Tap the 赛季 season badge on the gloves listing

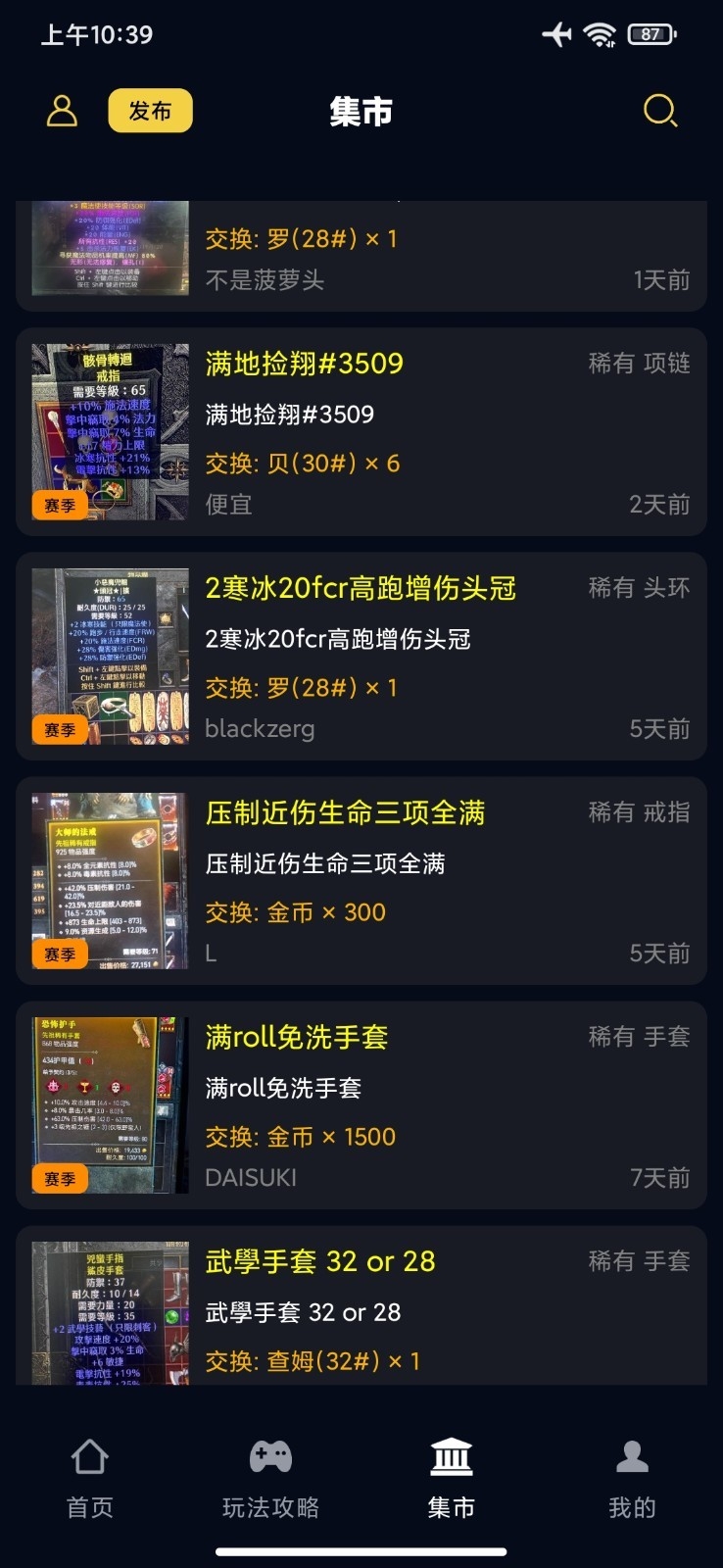[x=59, y=1179]
